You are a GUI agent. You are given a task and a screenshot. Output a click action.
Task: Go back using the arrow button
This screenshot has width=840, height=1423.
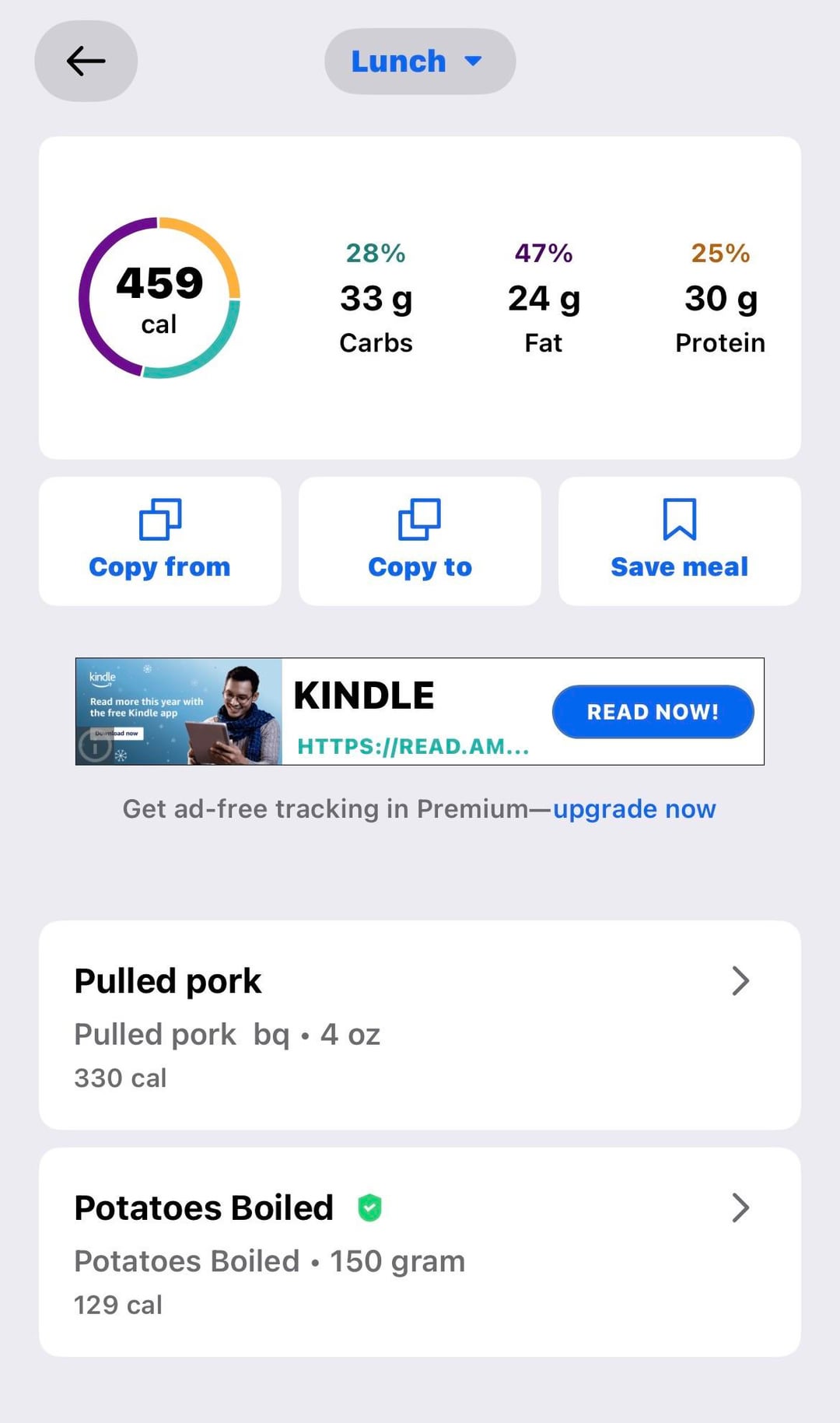coord(86,61)
